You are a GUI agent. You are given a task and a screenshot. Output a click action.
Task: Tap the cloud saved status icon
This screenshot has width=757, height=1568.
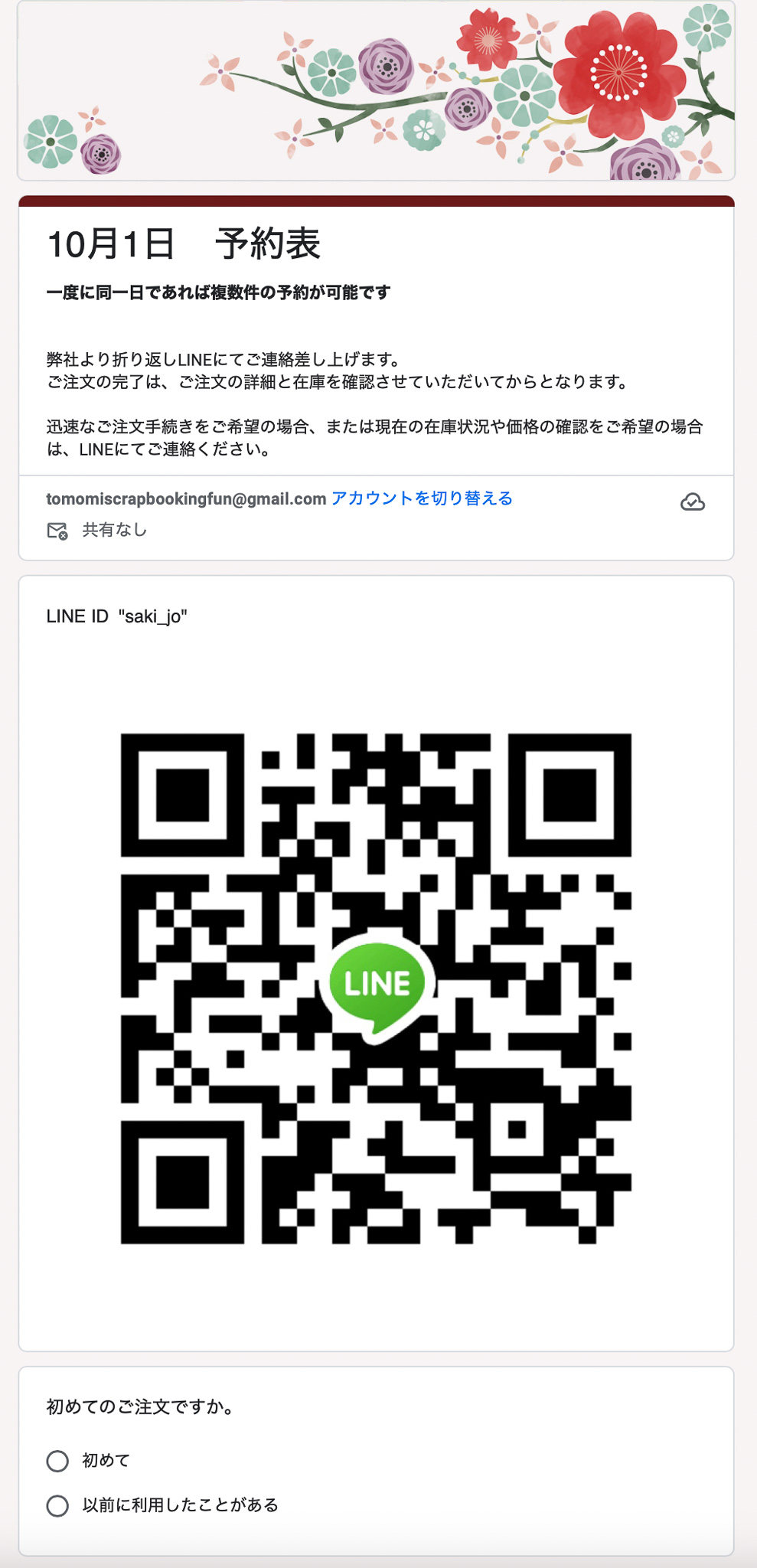tap(692, 502)
